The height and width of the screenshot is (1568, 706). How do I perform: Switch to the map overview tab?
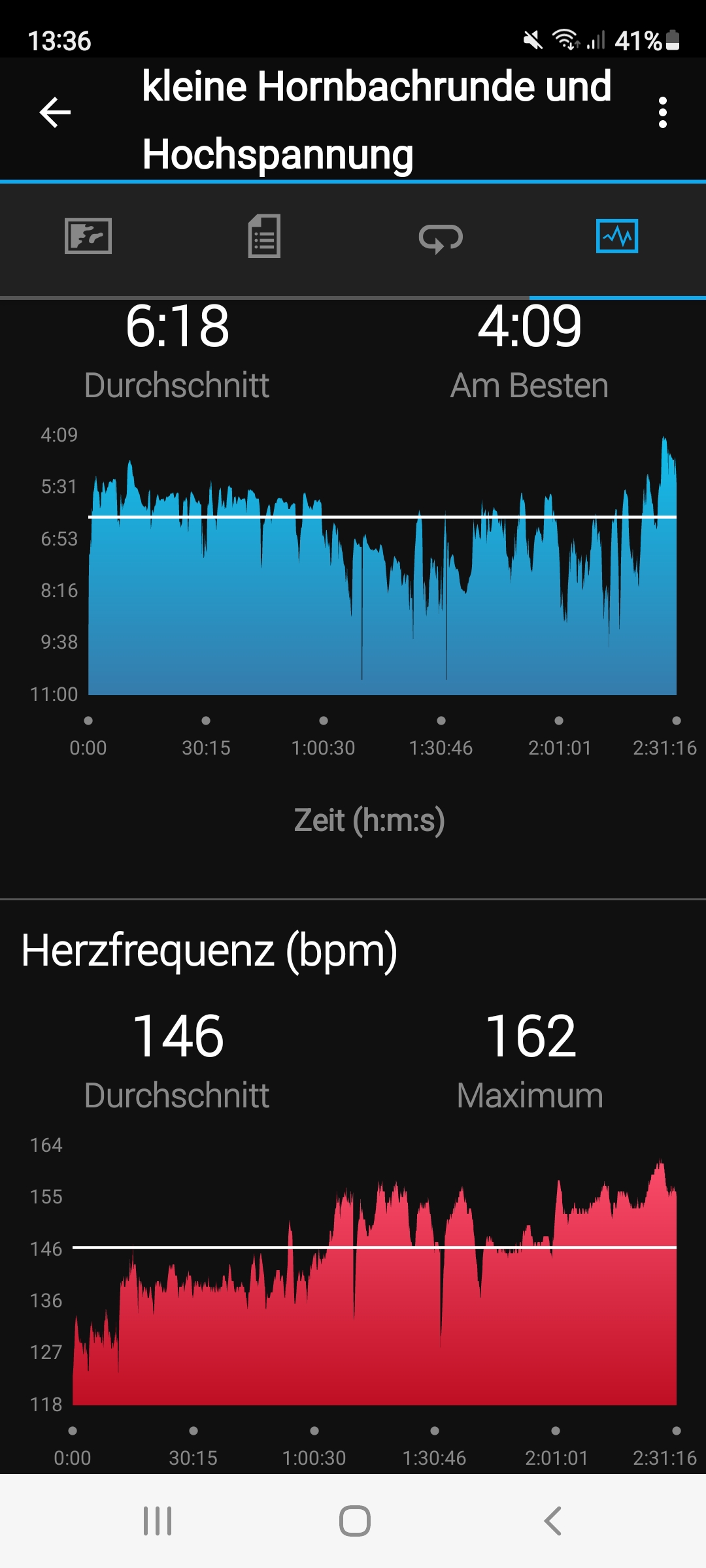(88, 237)
